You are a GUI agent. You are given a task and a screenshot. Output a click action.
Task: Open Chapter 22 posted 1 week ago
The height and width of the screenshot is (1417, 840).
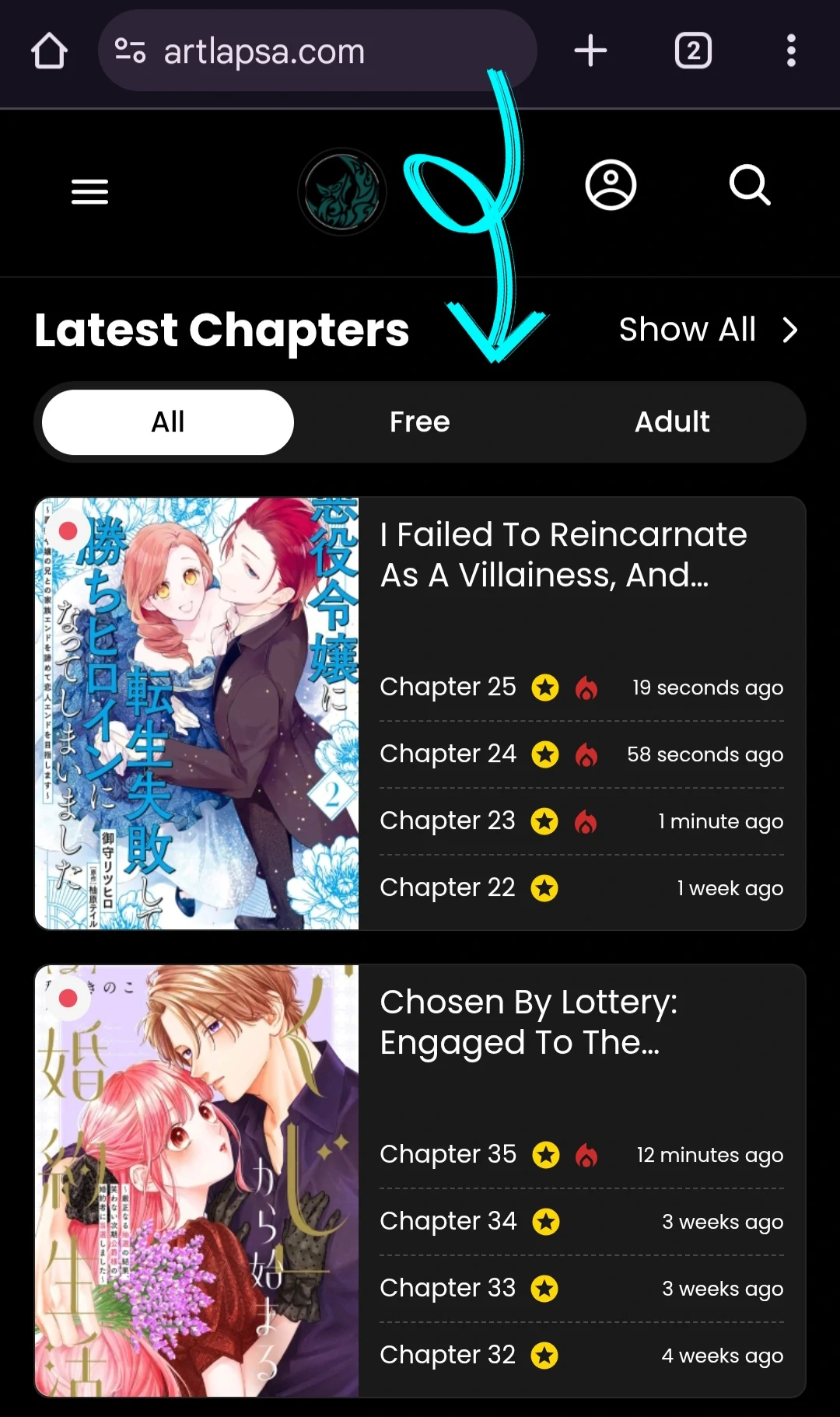coord(448,888)
